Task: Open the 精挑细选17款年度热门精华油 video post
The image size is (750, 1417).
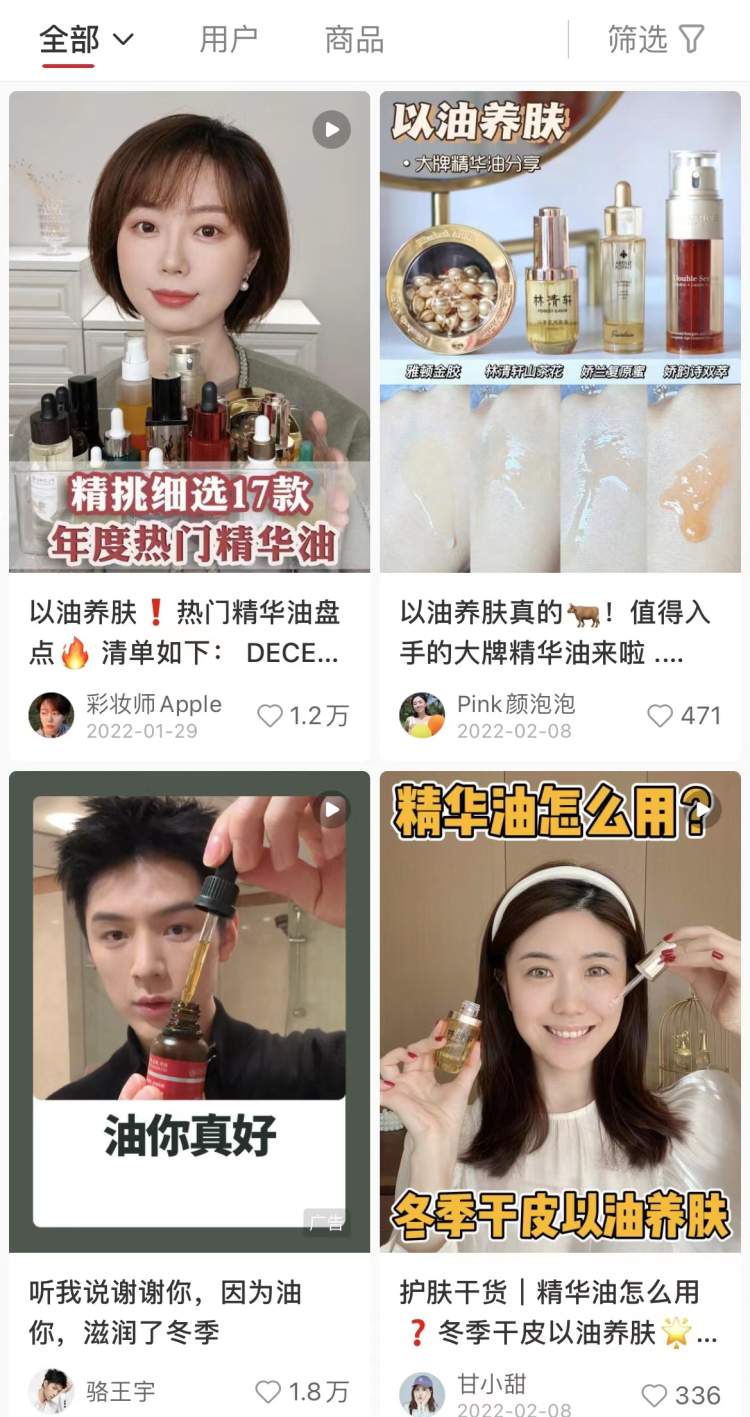Action: point(189,331)
